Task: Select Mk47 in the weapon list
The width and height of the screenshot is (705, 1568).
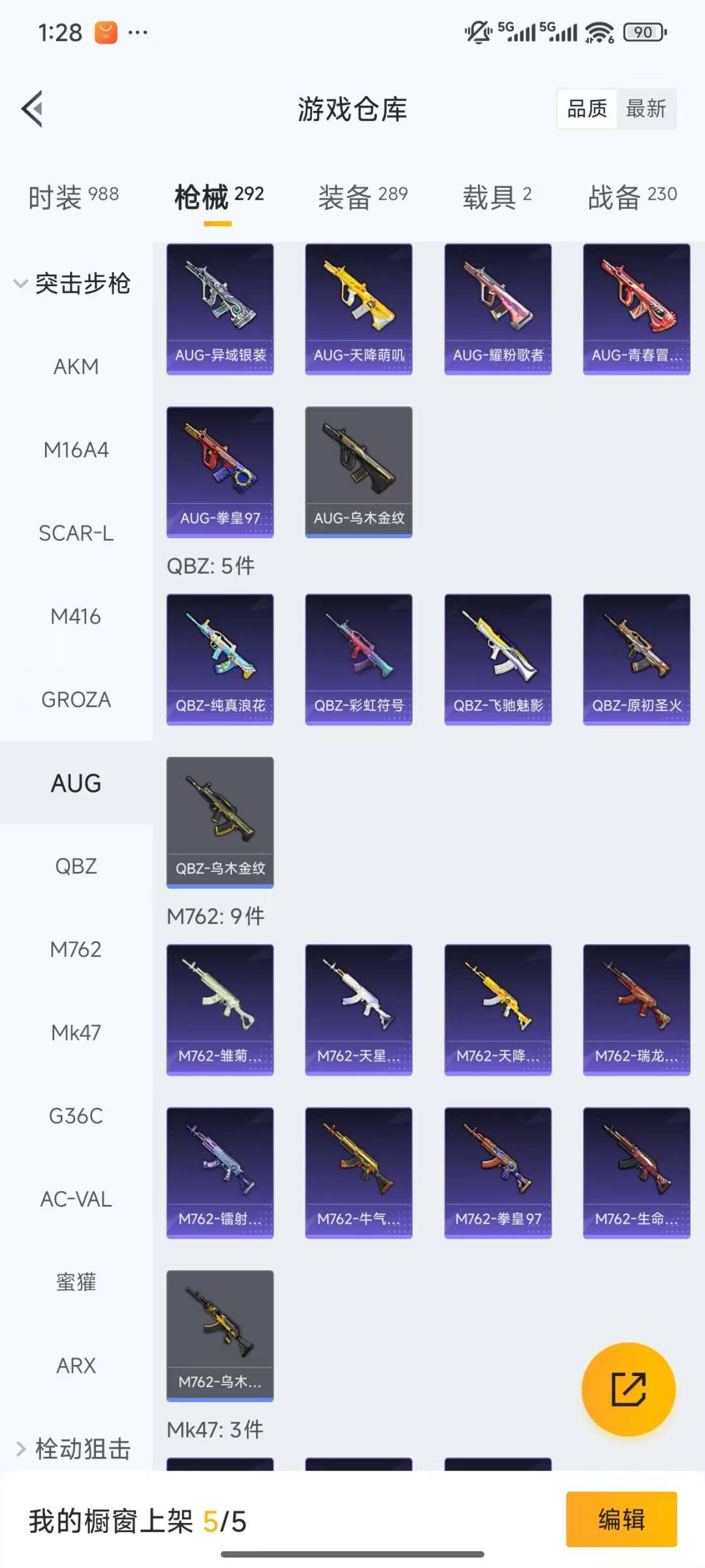Action: [76, 1032]
